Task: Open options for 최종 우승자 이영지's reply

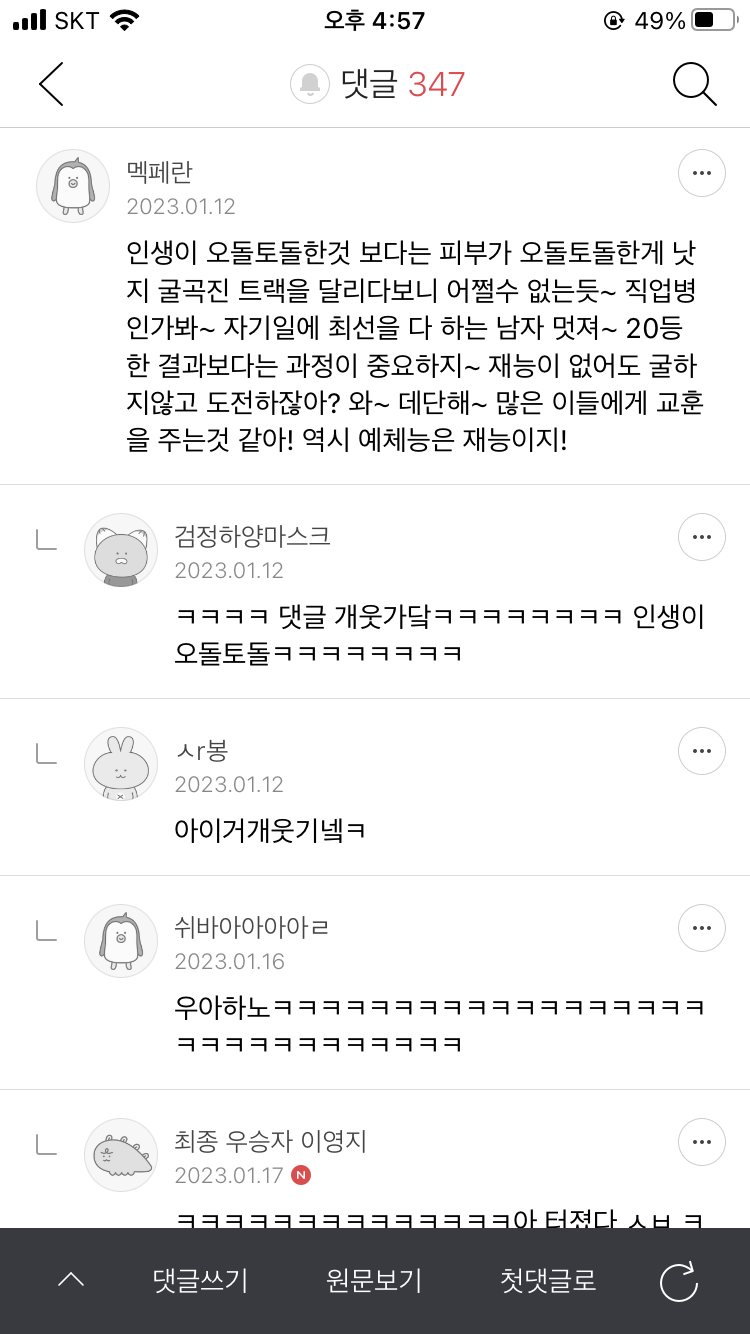Action: [701, 1142]
